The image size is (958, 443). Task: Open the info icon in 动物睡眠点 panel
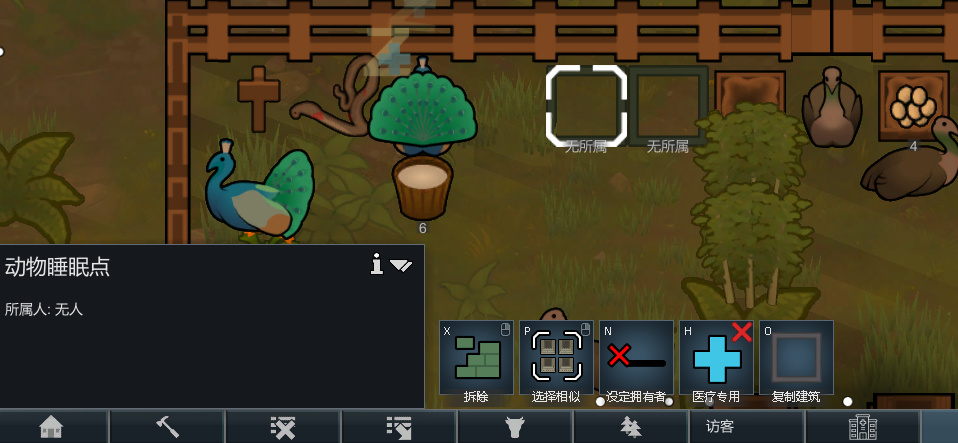[377, 265]
